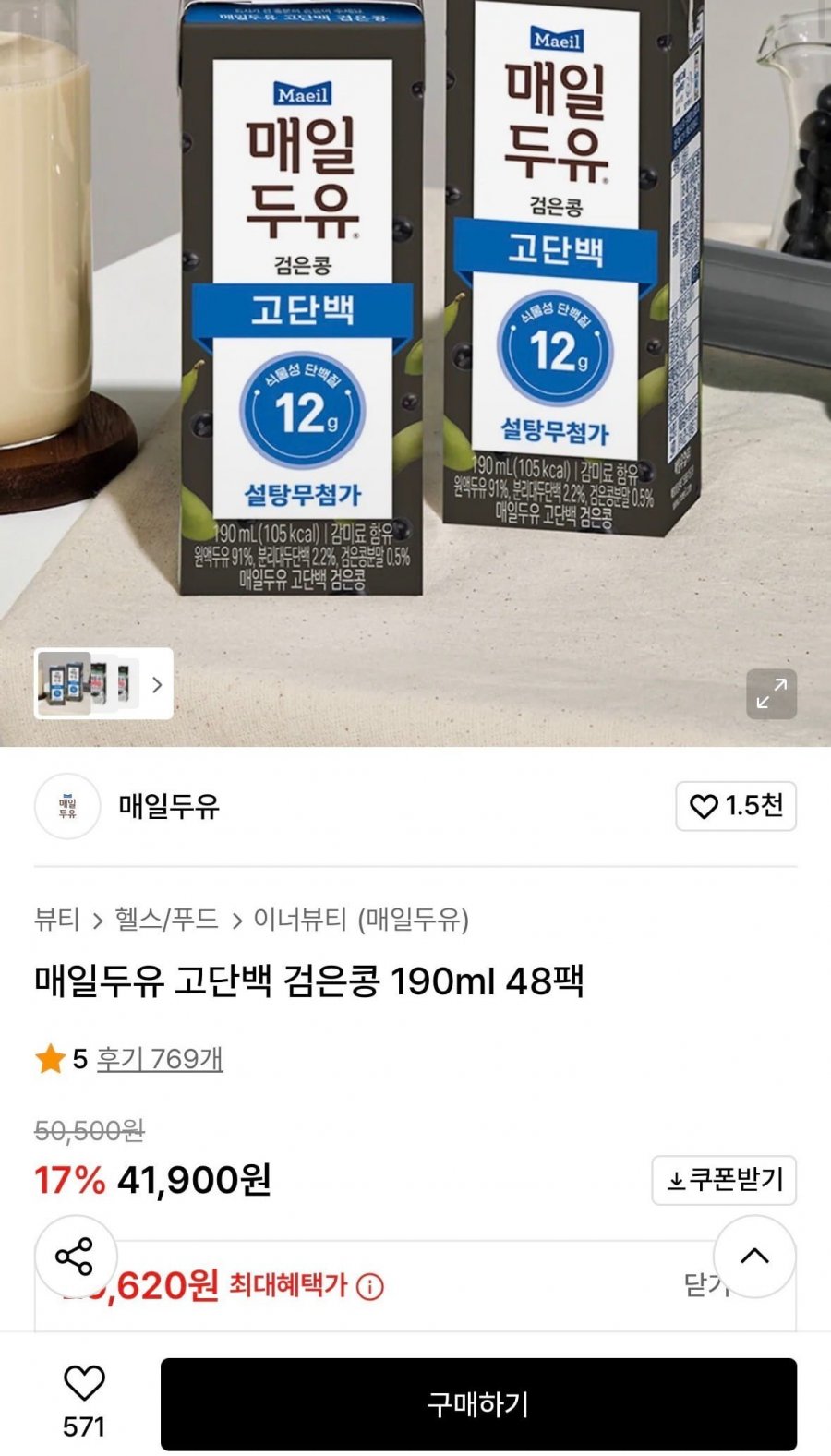Open the fullscreen image expand icon
This screenshot has height=1456, width=831.
(x=770, y=694)
